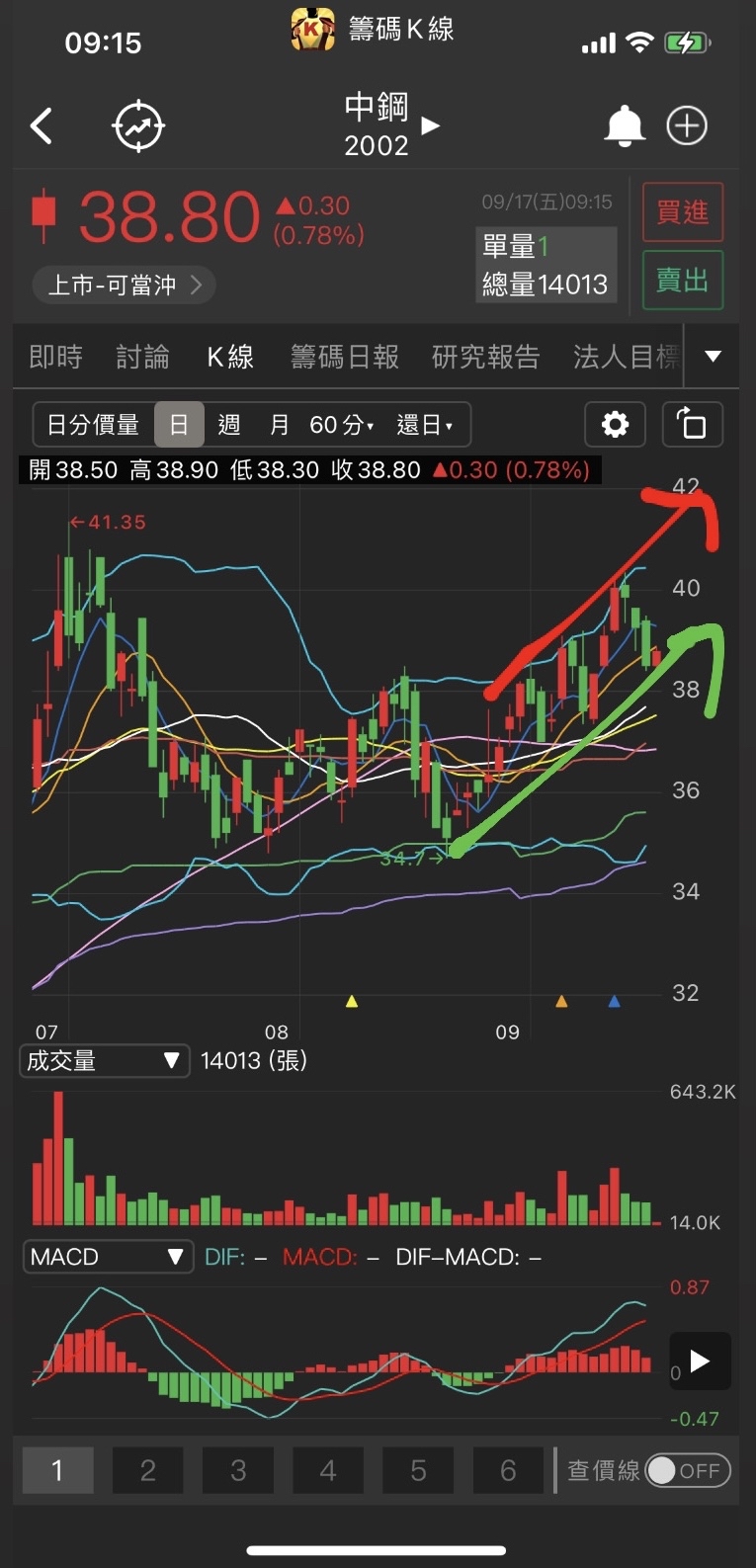Image resolution: width=756 pixels, height=1568 pixels.
Task: Go back with the arrow icon
Action: coord(42,126)
